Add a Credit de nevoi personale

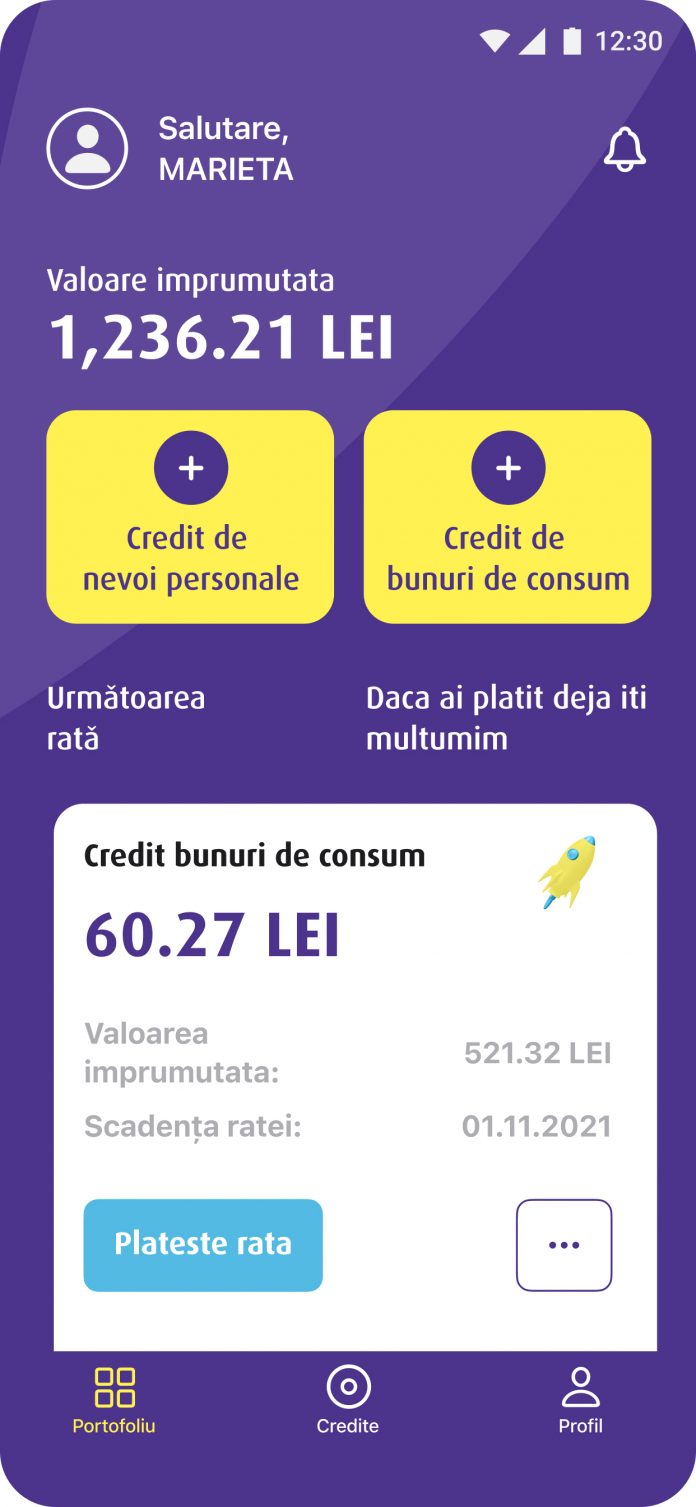190,517
